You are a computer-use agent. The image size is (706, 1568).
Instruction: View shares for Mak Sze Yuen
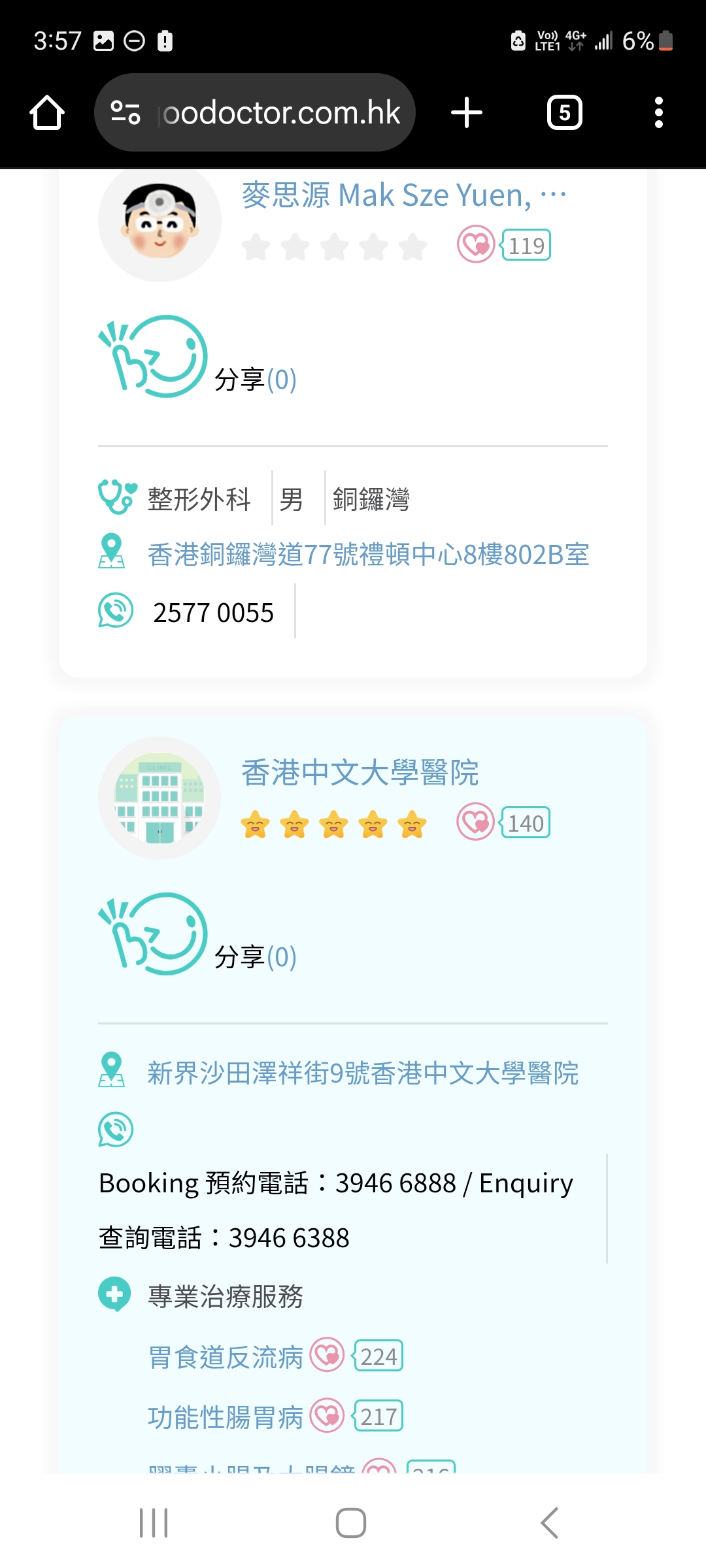(255, 380)
